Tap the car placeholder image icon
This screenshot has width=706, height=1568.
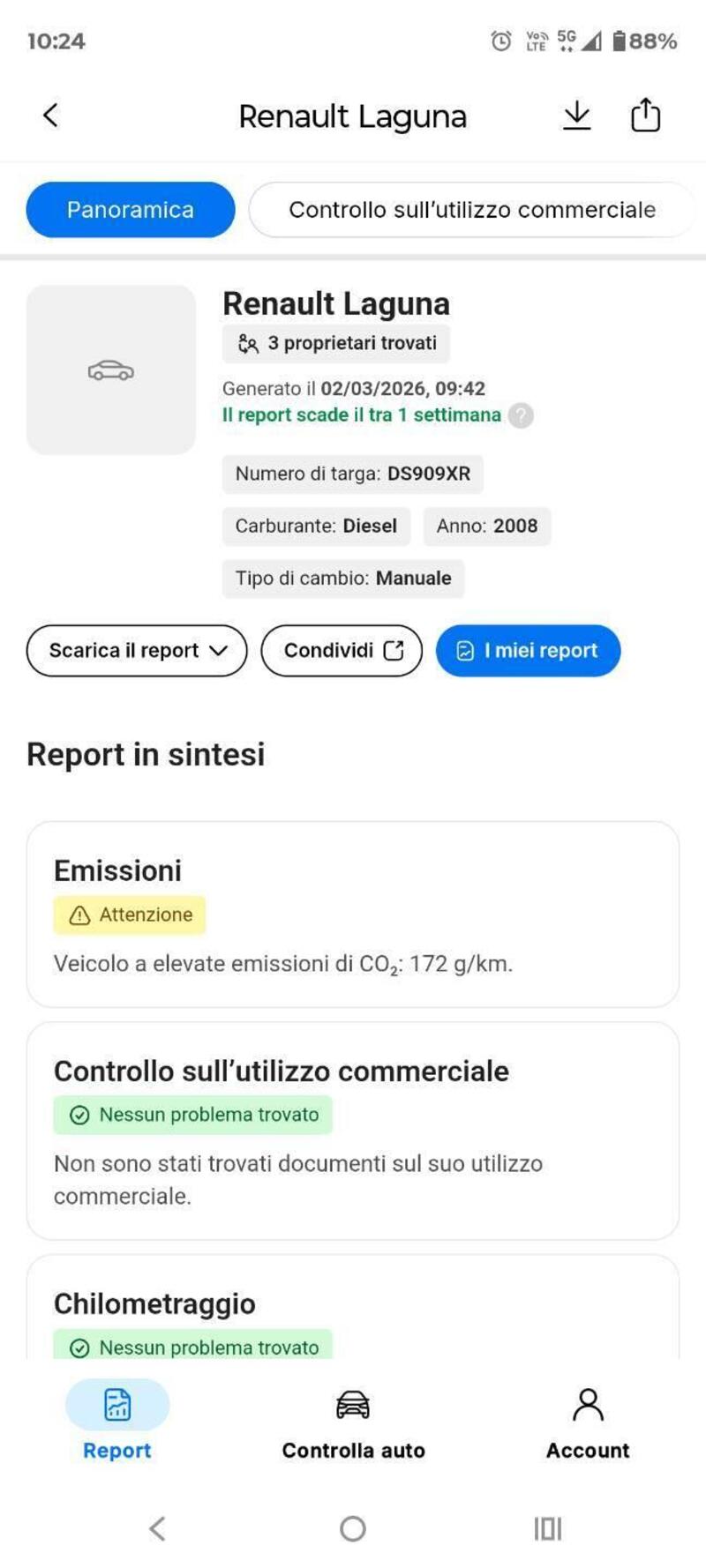pos(113,370)
